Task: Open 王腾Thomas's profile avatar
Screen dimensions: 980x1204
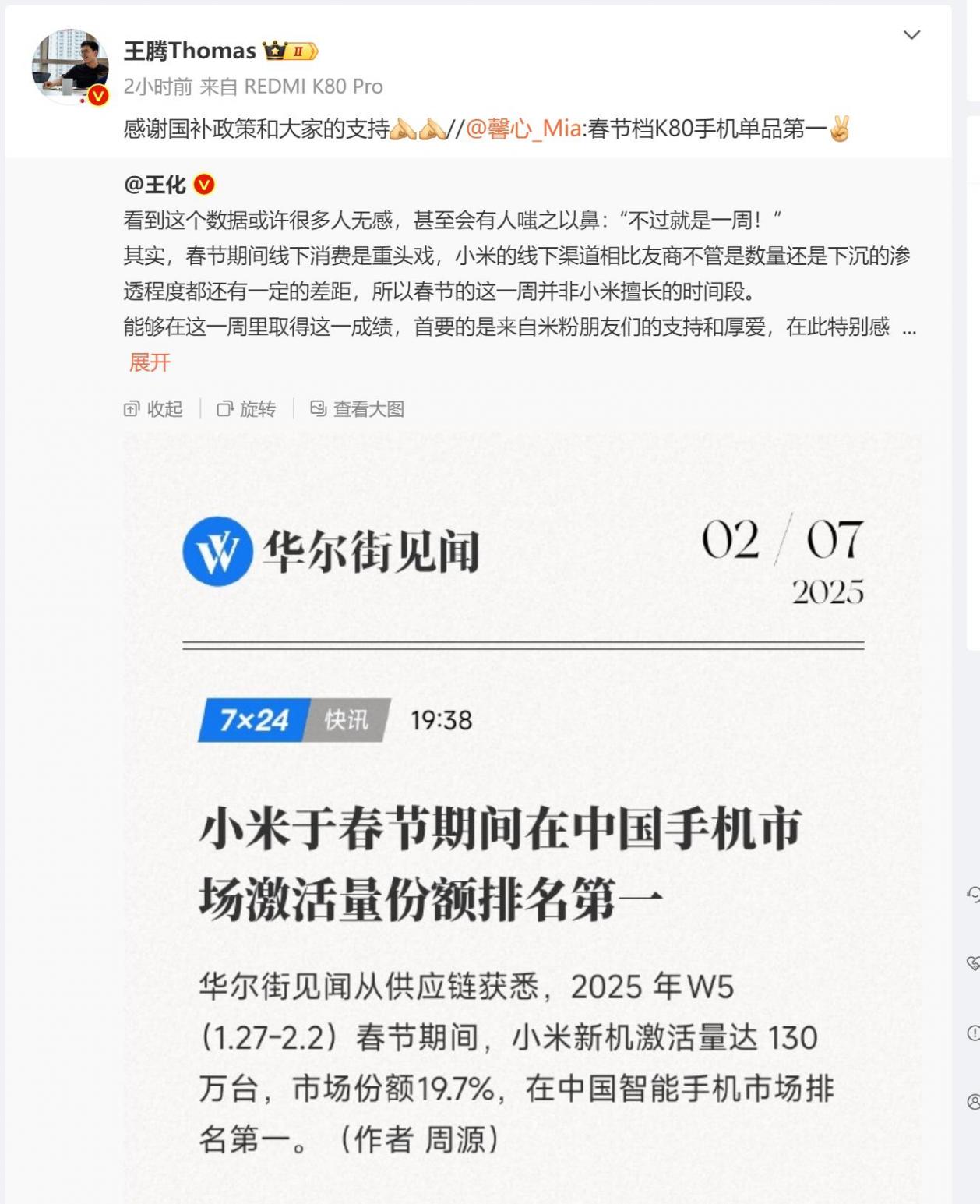Action: [x=69, y=66]
